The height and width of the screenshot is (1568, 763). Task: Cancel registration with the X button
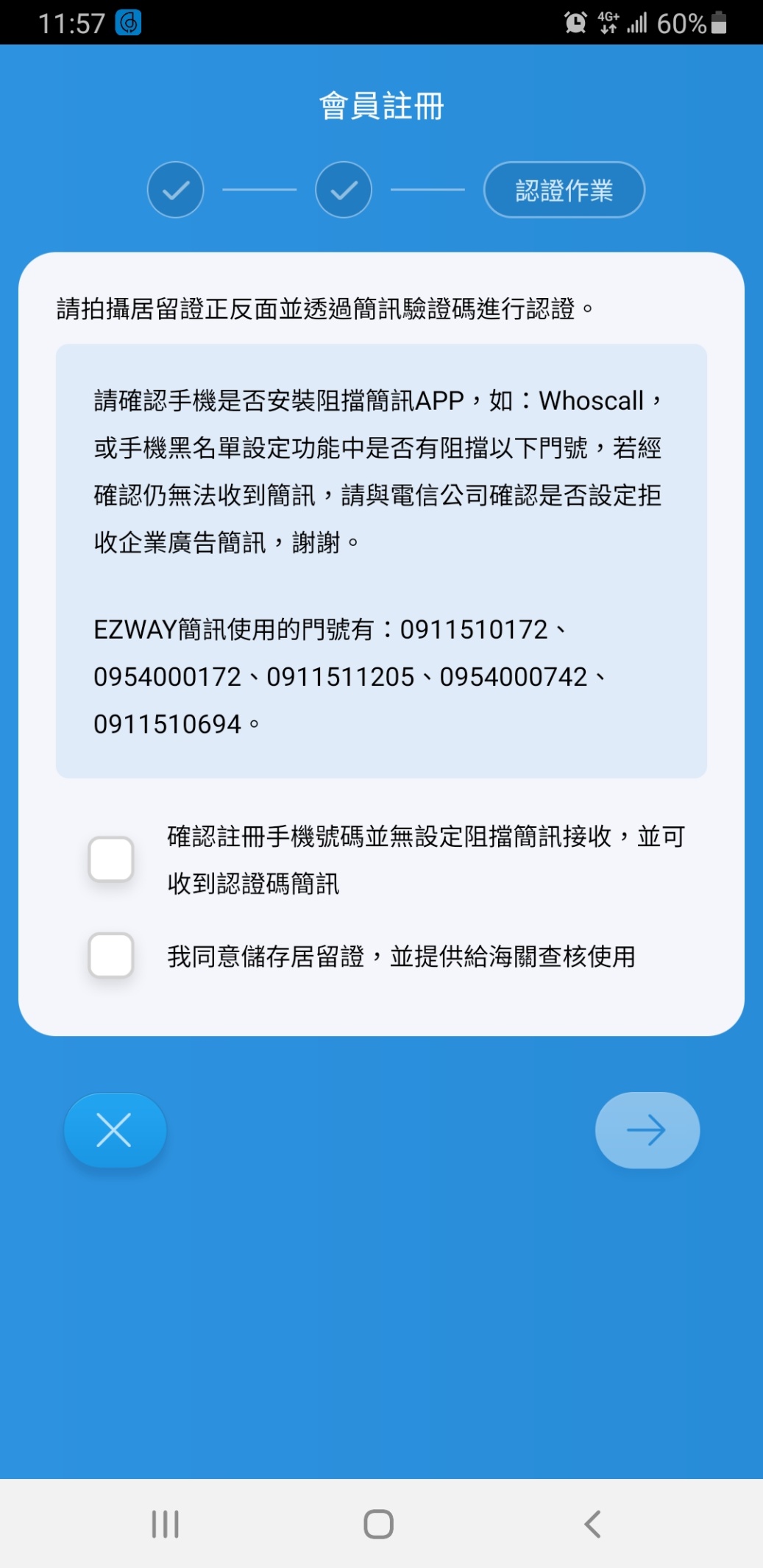115,1130
